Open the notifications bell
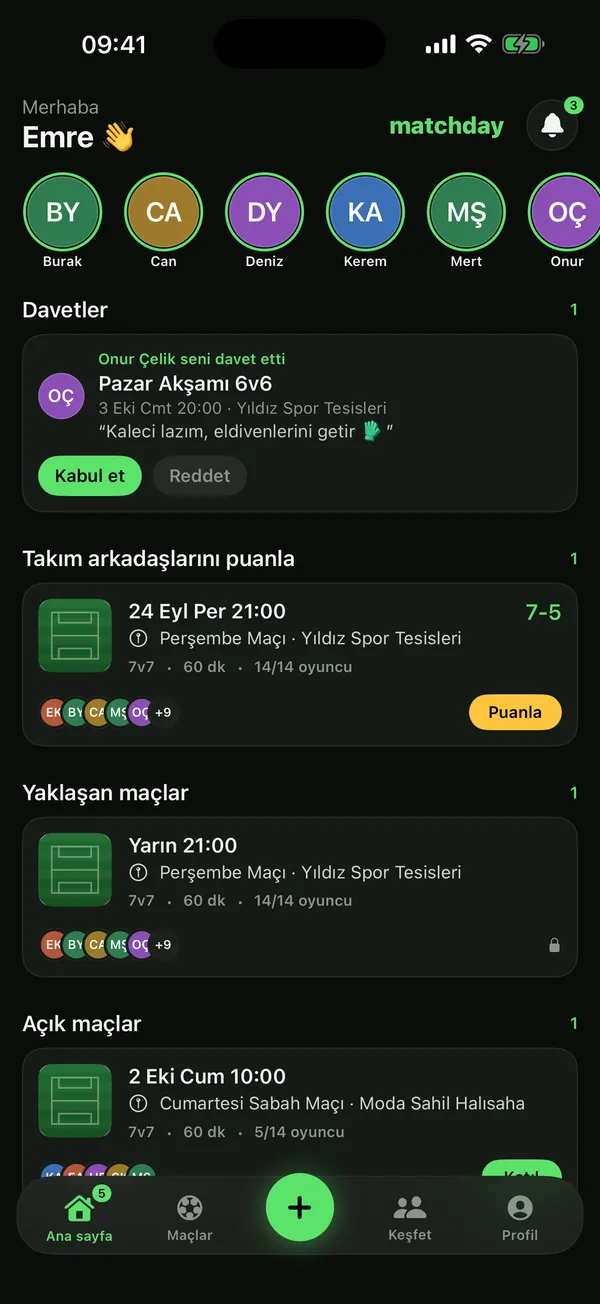Screen dimensions: 600x1304 (x=552, y=125)
